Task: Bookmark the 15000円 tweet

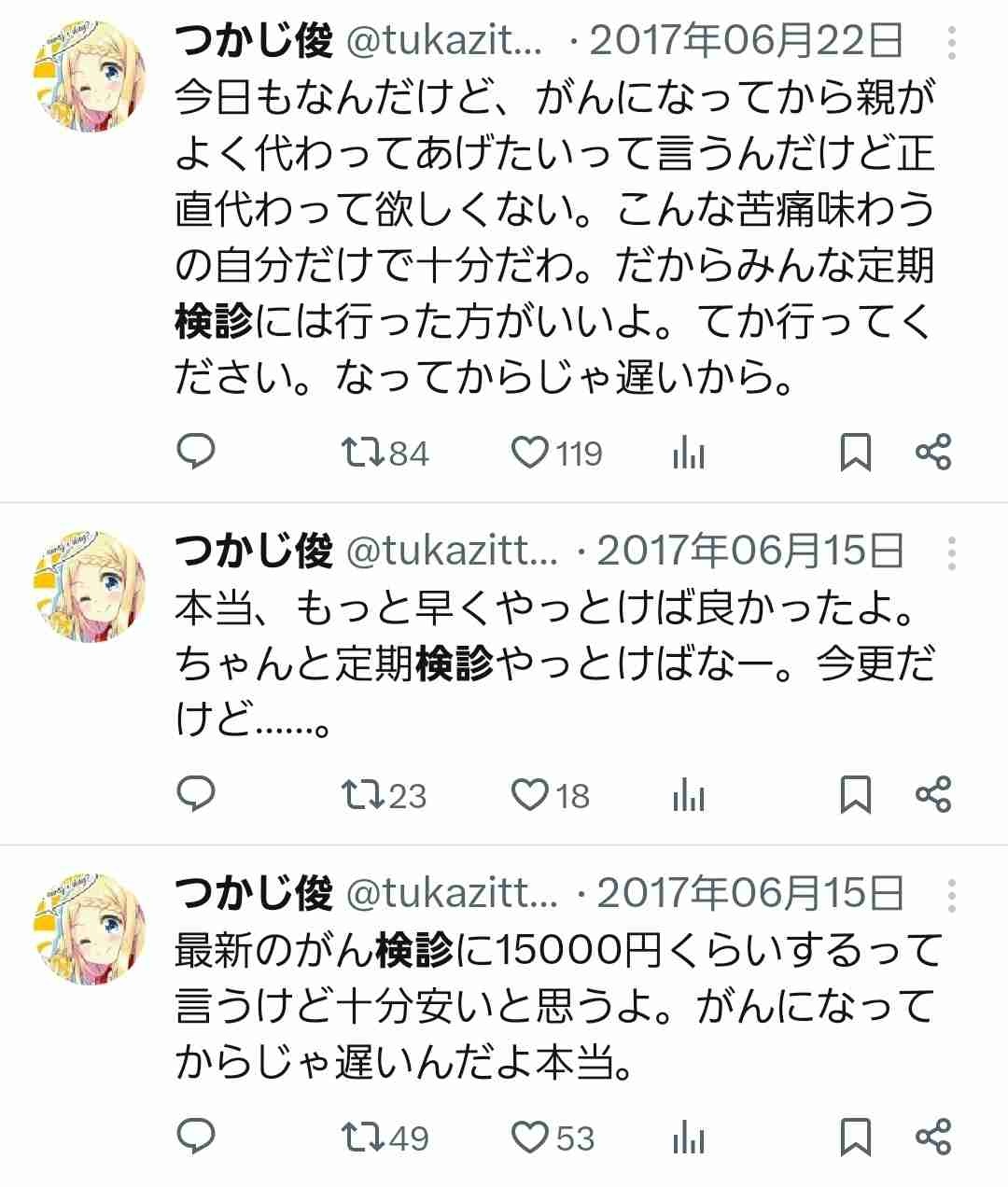Action: pos(855,1138)
